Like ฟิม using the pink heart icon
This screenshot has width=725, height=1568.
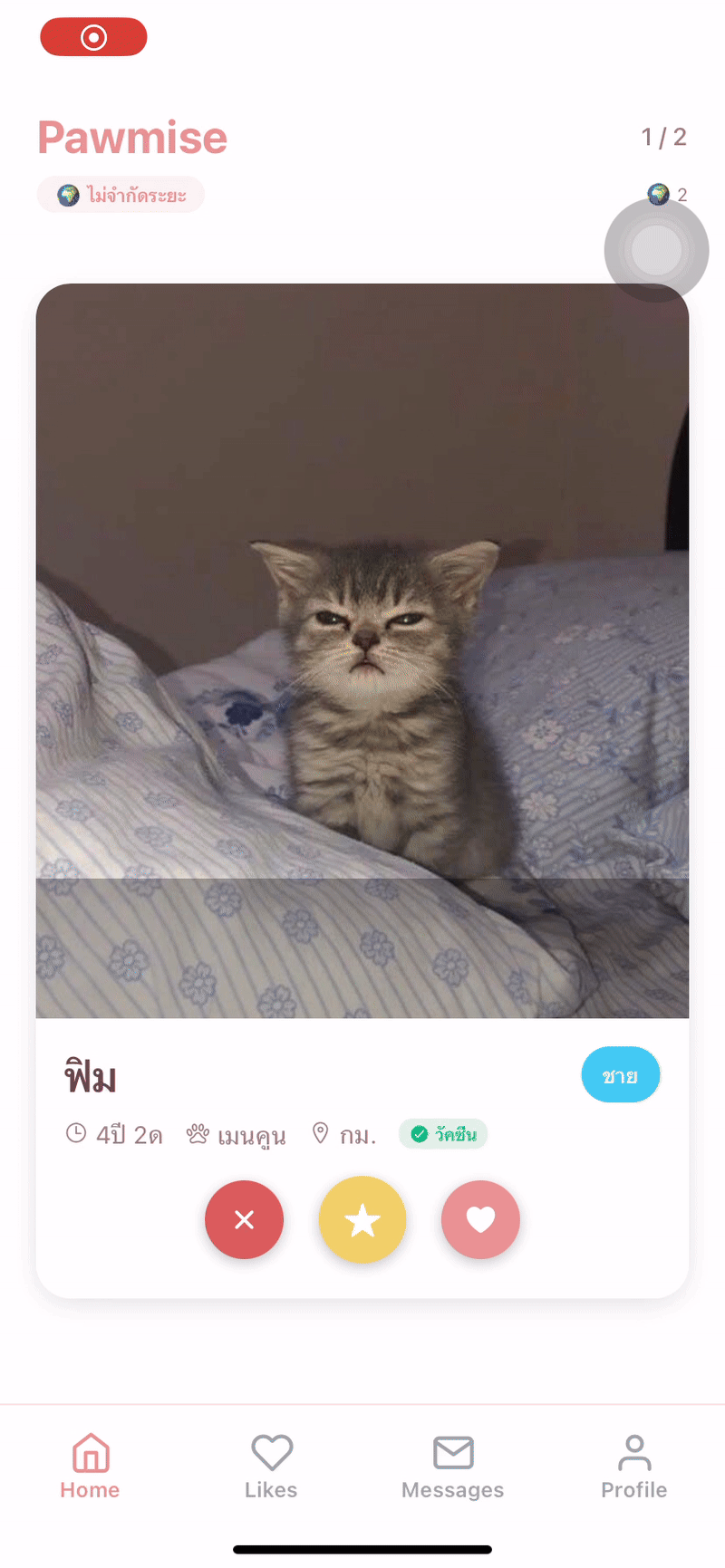click(x=480, y=1220)
